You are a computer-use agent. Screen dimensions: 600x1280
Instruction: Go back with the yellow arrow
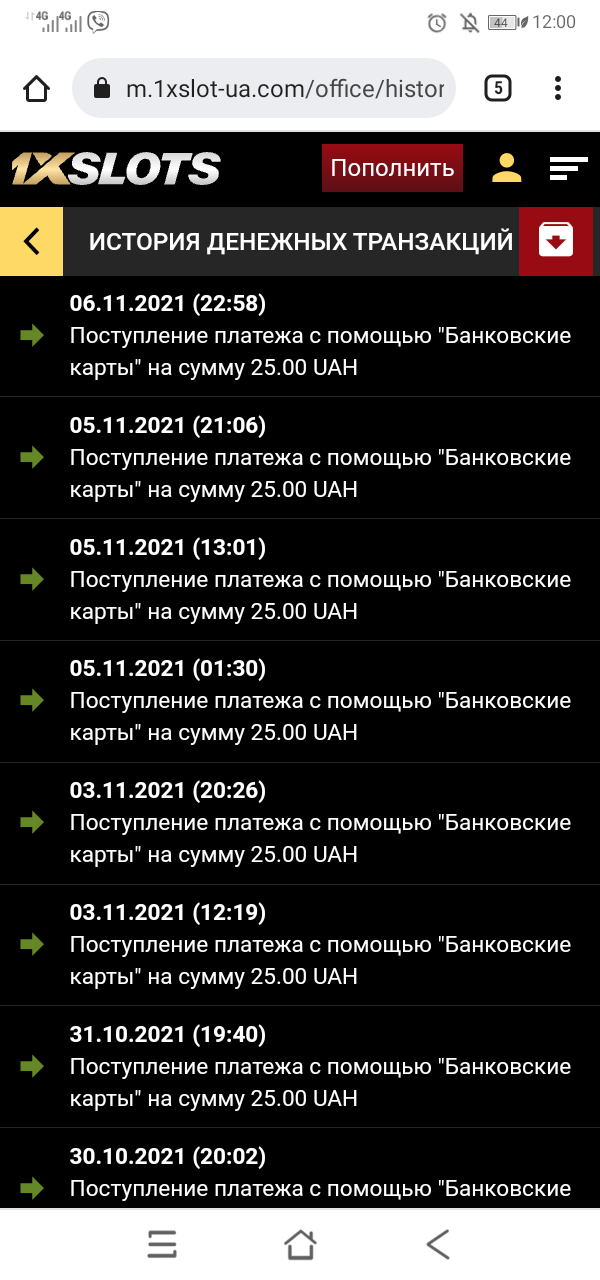(x=31, y=241)
